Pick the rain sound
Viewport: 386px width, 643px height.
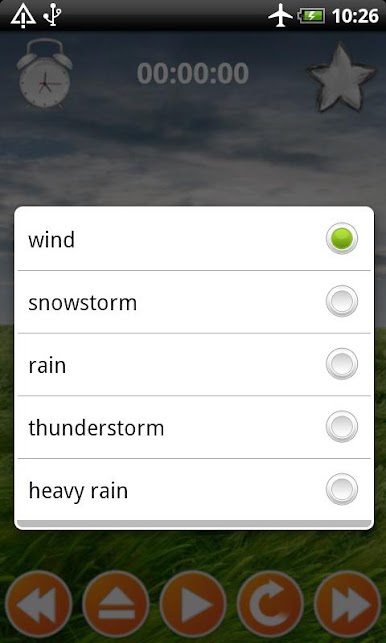(x=194, y=365)
